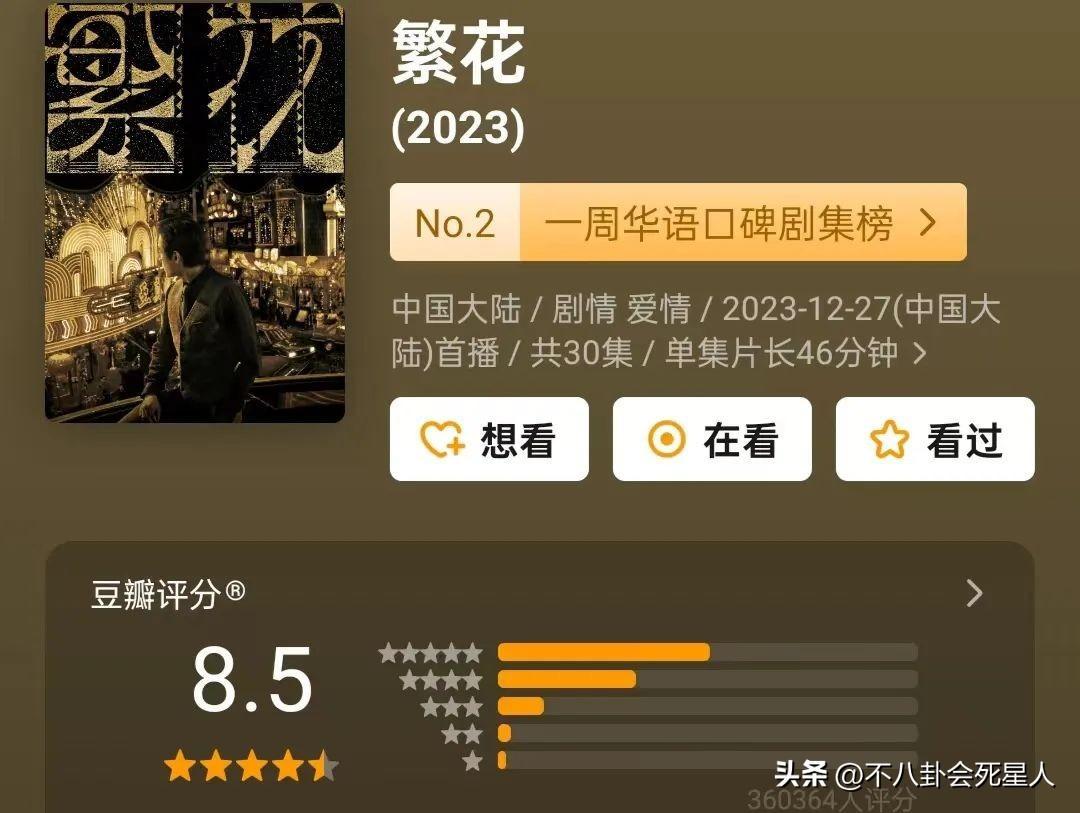
Task: Open the 繁花 poster image
Action: [195, 212]
